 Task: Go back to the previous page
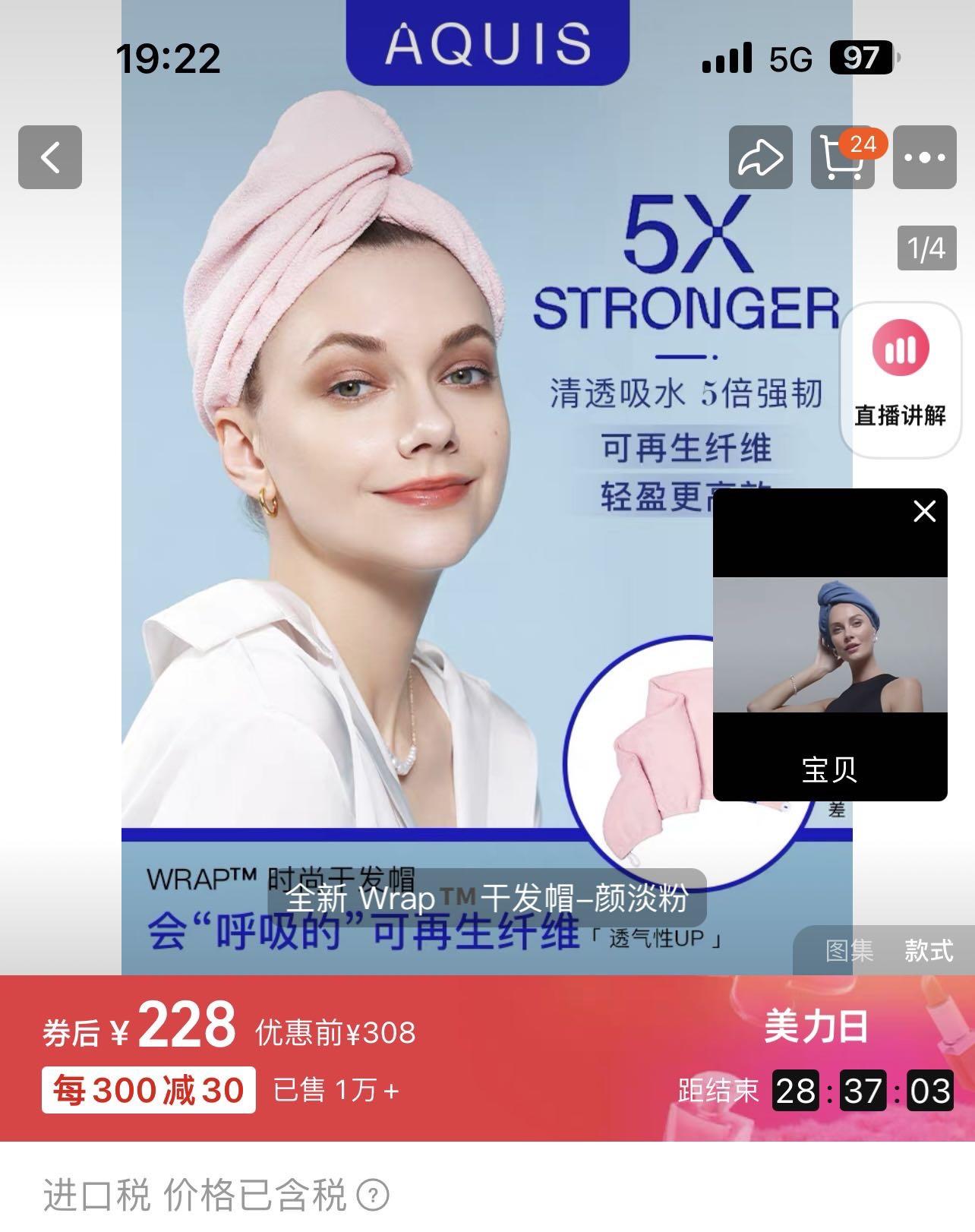click(x=50, y=157)
